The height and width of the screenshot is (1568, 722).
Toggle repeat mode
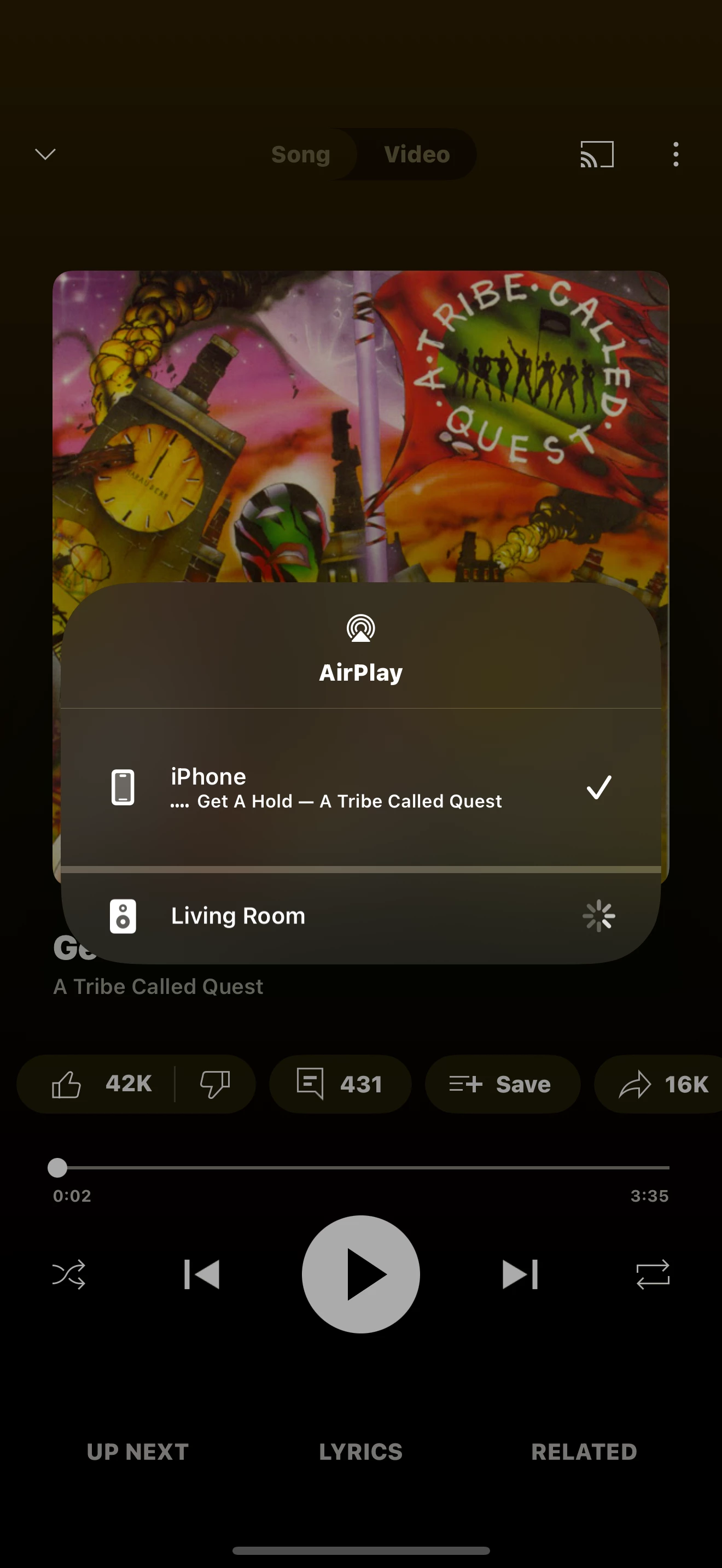point(653,1274)
